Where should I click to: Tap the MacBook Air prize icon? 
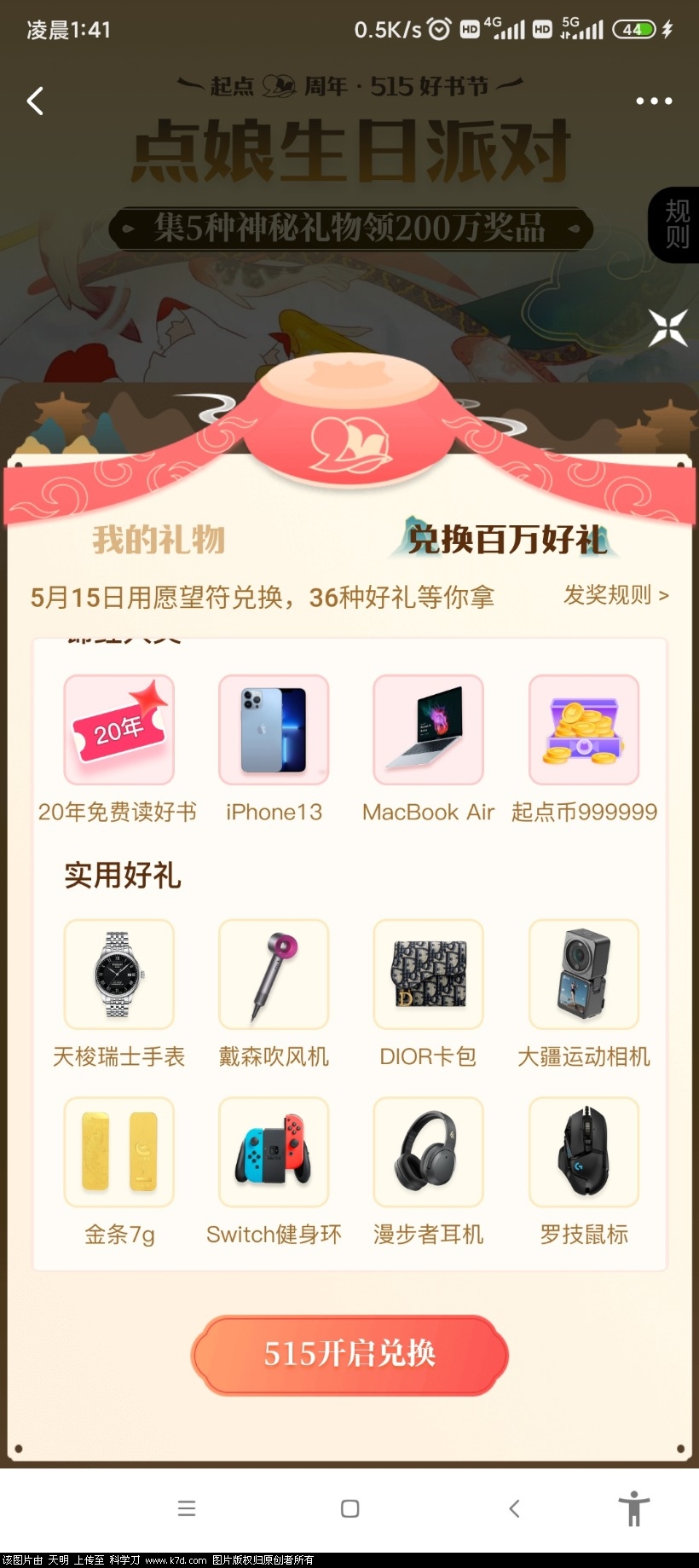[x=427, y=729]
